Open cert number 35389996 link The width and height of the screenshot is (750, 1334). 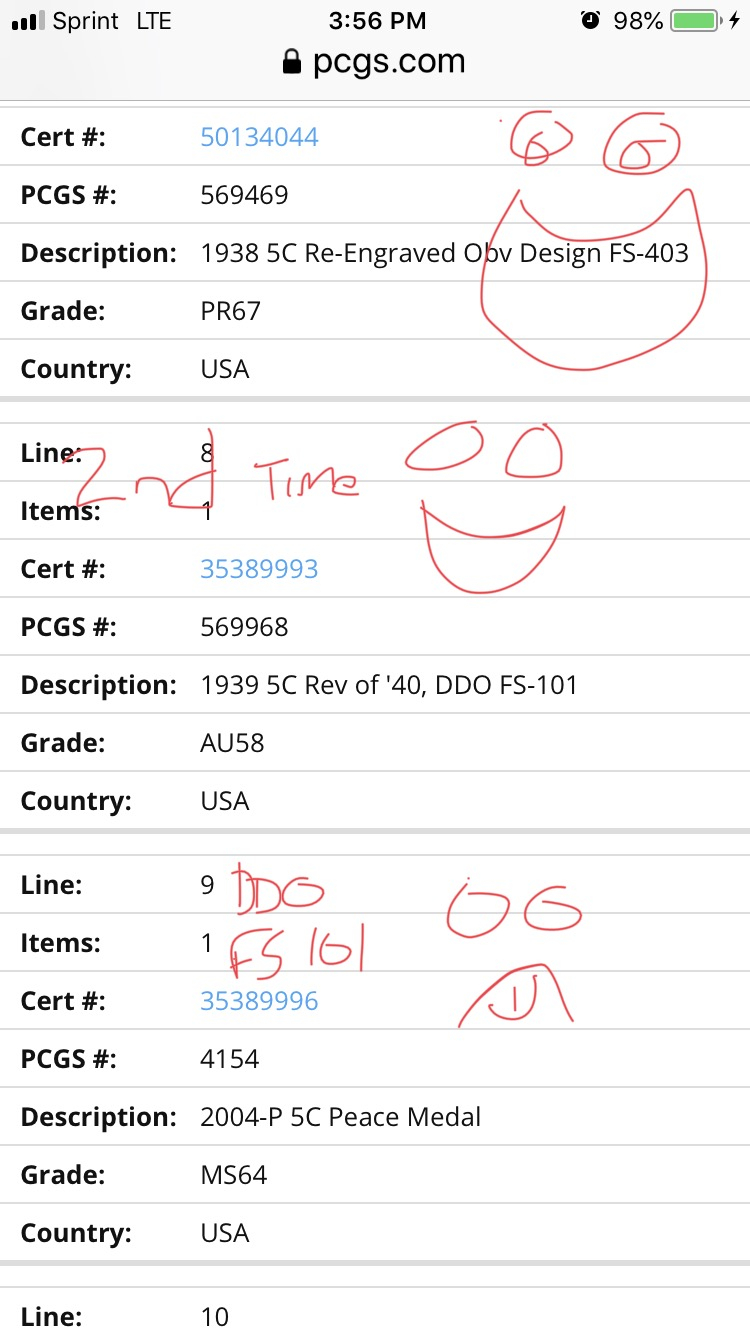(259, 1001)
